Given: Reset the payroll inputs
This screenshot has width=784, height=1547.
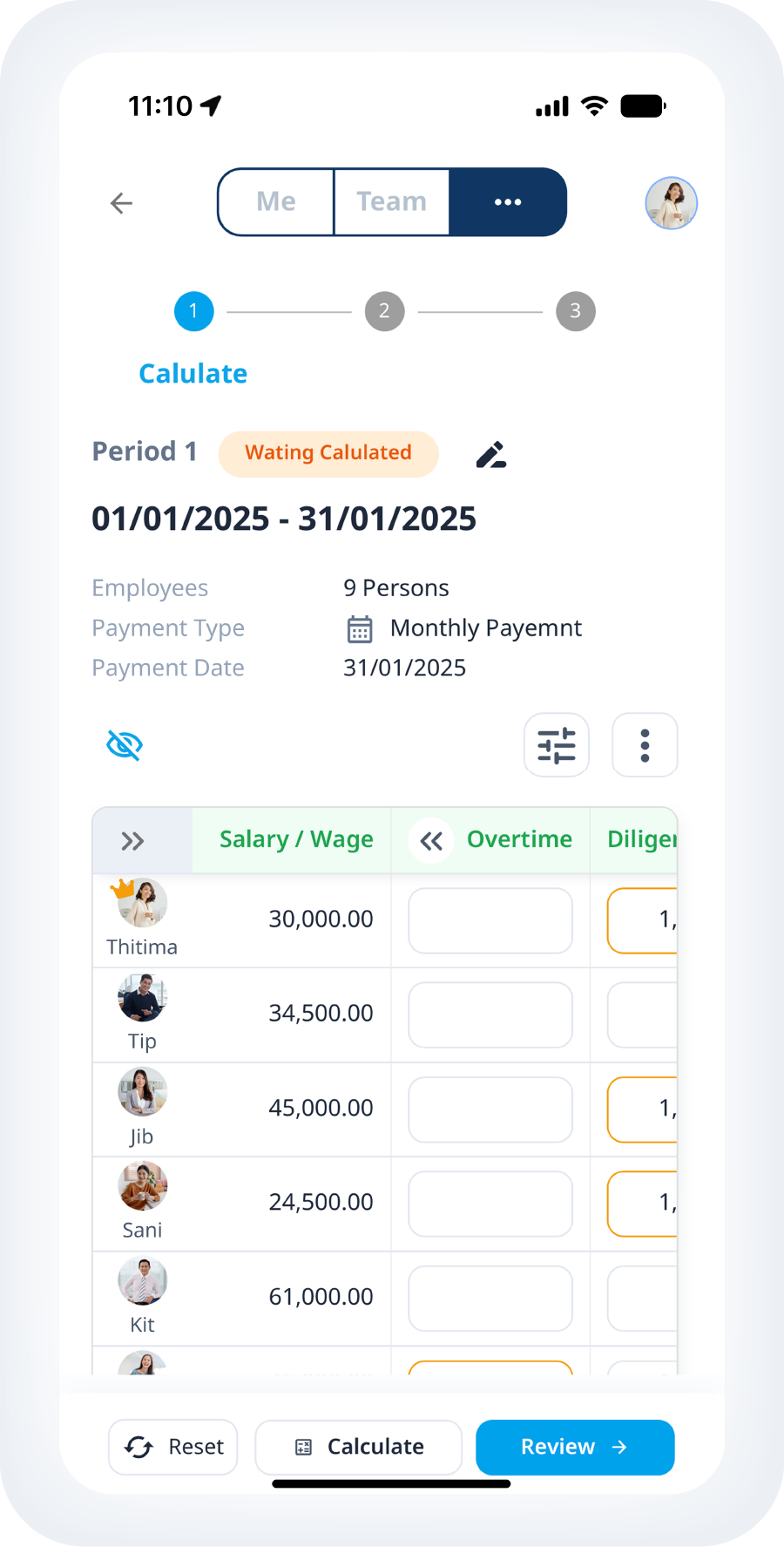Looking at the screenshot, I should (173, 1447).
